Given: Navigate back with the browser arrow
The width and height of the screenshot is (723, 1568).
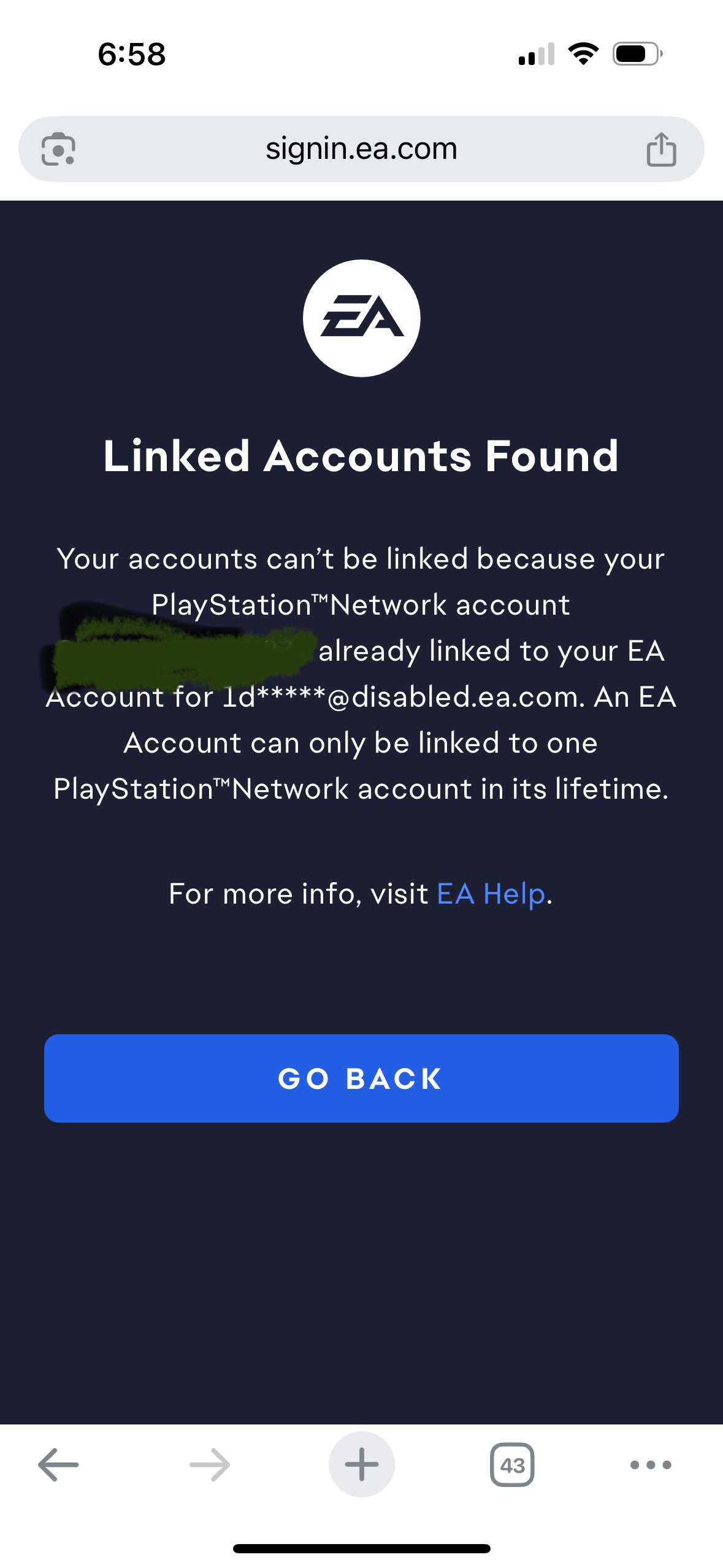Looking at the screenshot, I should point(58,1464).
